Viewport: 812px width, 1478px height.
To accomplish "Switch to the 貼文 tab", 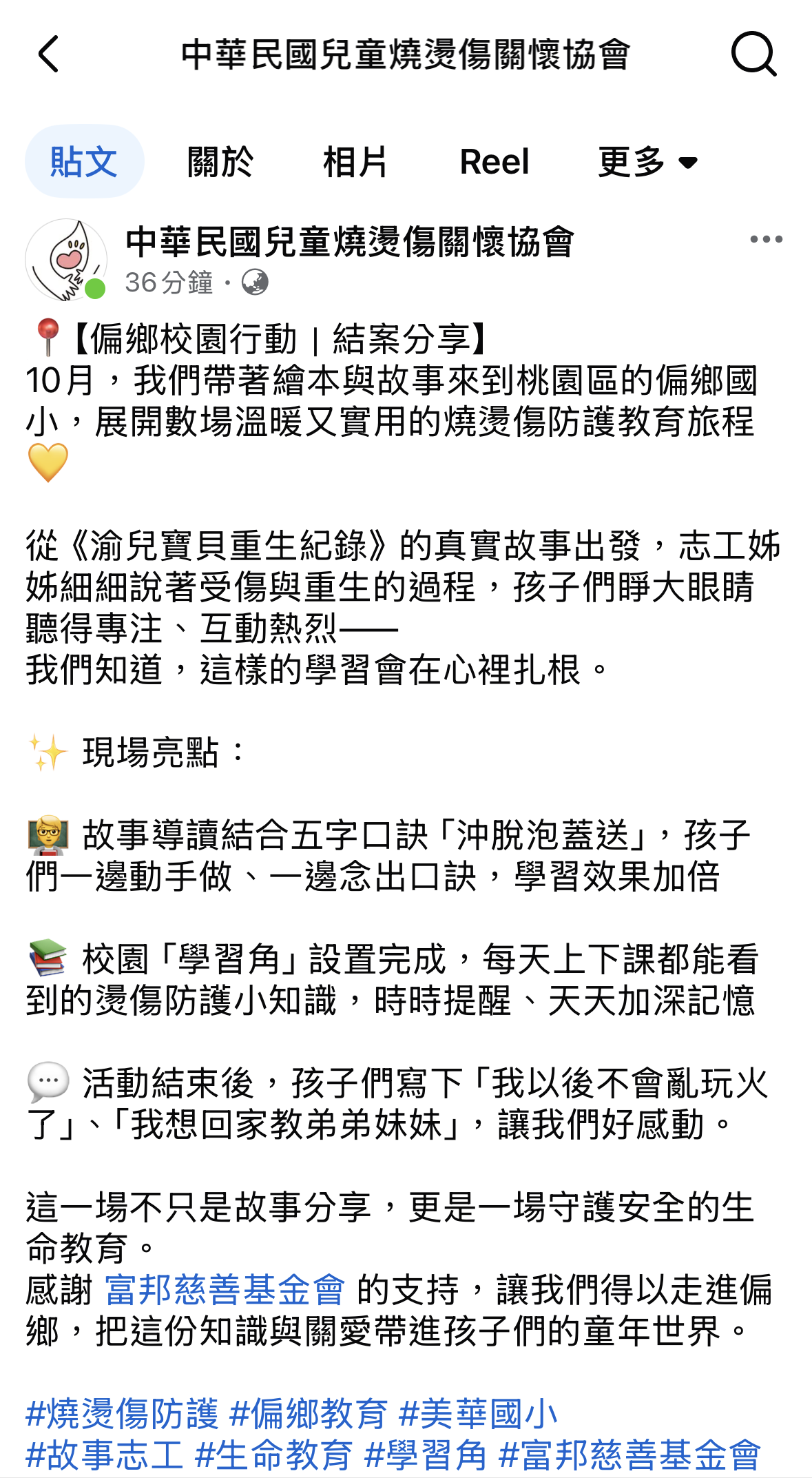I will [84, 162].
